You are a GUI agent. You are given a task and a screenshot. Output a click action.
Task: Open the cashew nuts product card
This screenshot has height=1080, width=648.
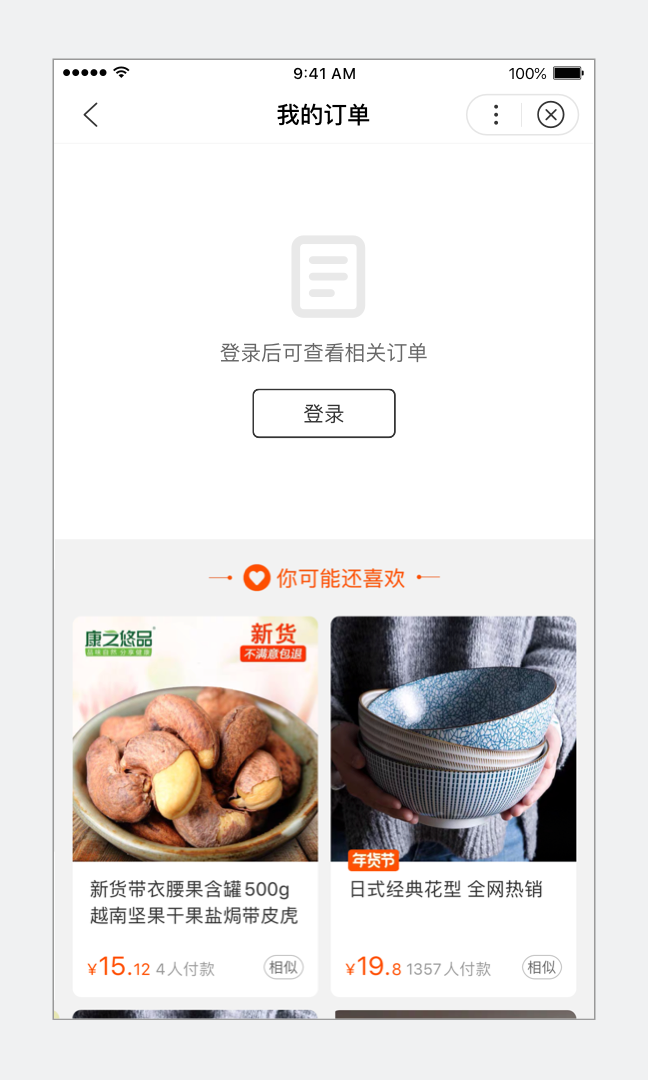pyautogui.click(x=195, y=806)
